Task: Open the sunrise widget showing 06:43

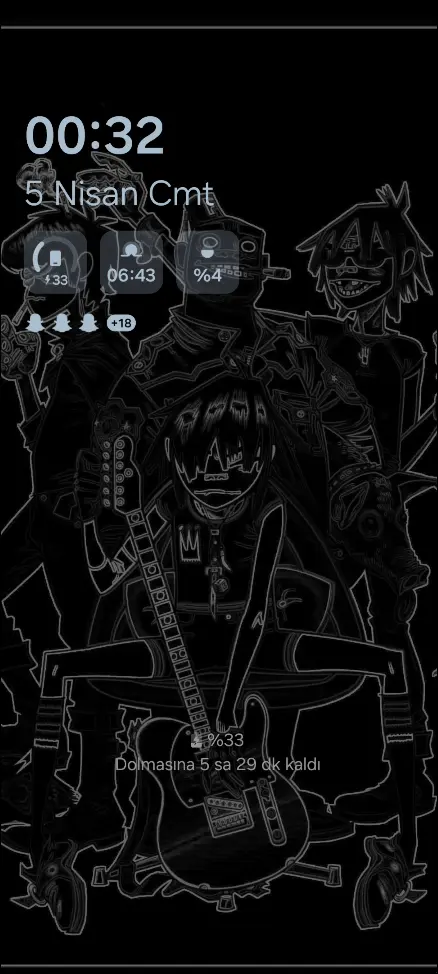Action: point(131,262)
